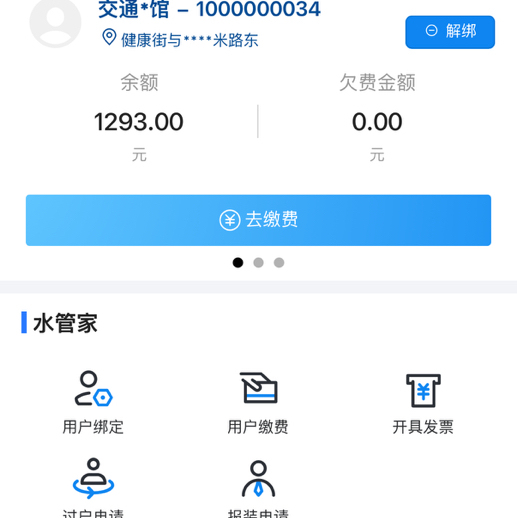Open 过户申请 transfer application
517x518 pixels.
pyautogui.click(x=93, y=487)
